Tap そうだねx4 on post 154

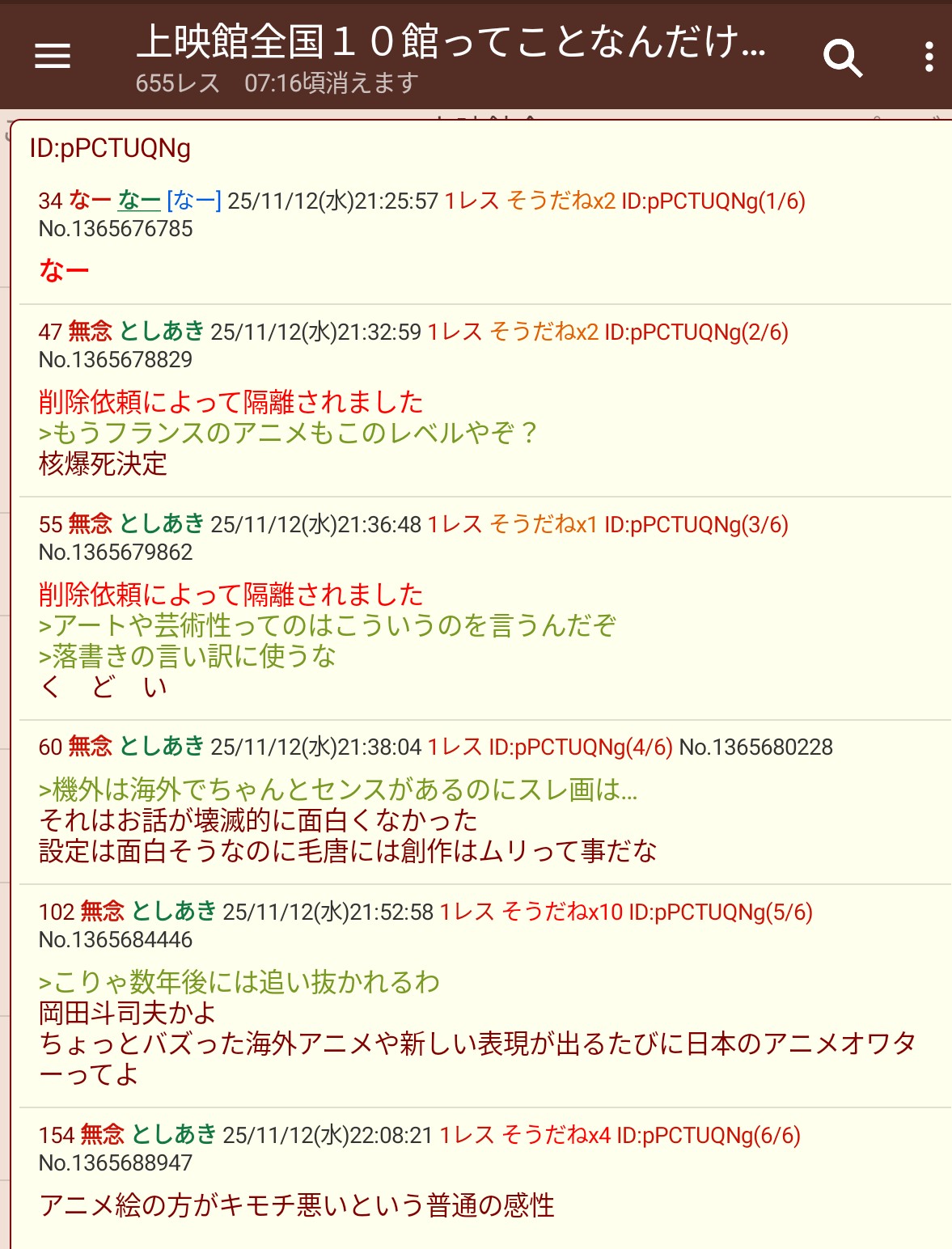coord(556,1135)
